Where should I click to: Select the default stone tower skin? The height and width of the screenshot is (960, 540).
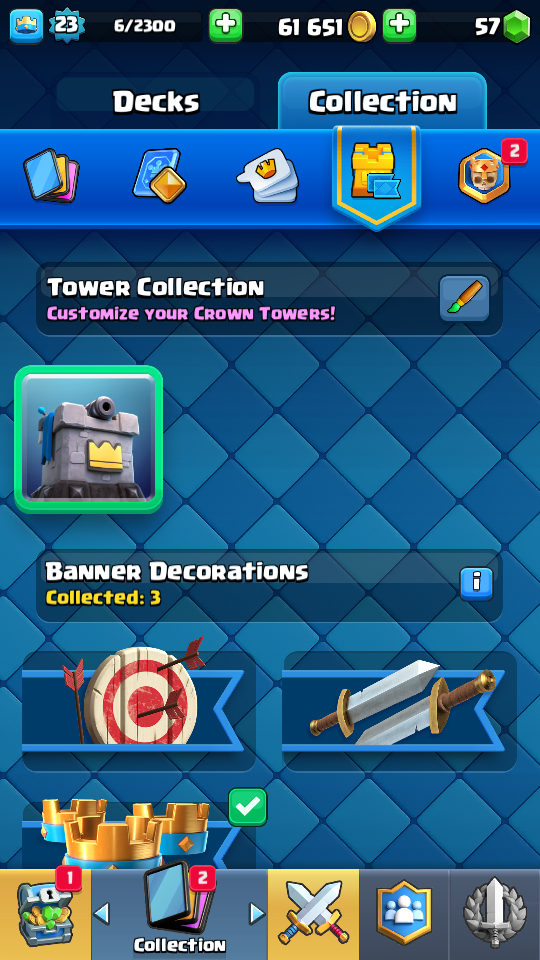pyautogui.click(x=89, y=439)
